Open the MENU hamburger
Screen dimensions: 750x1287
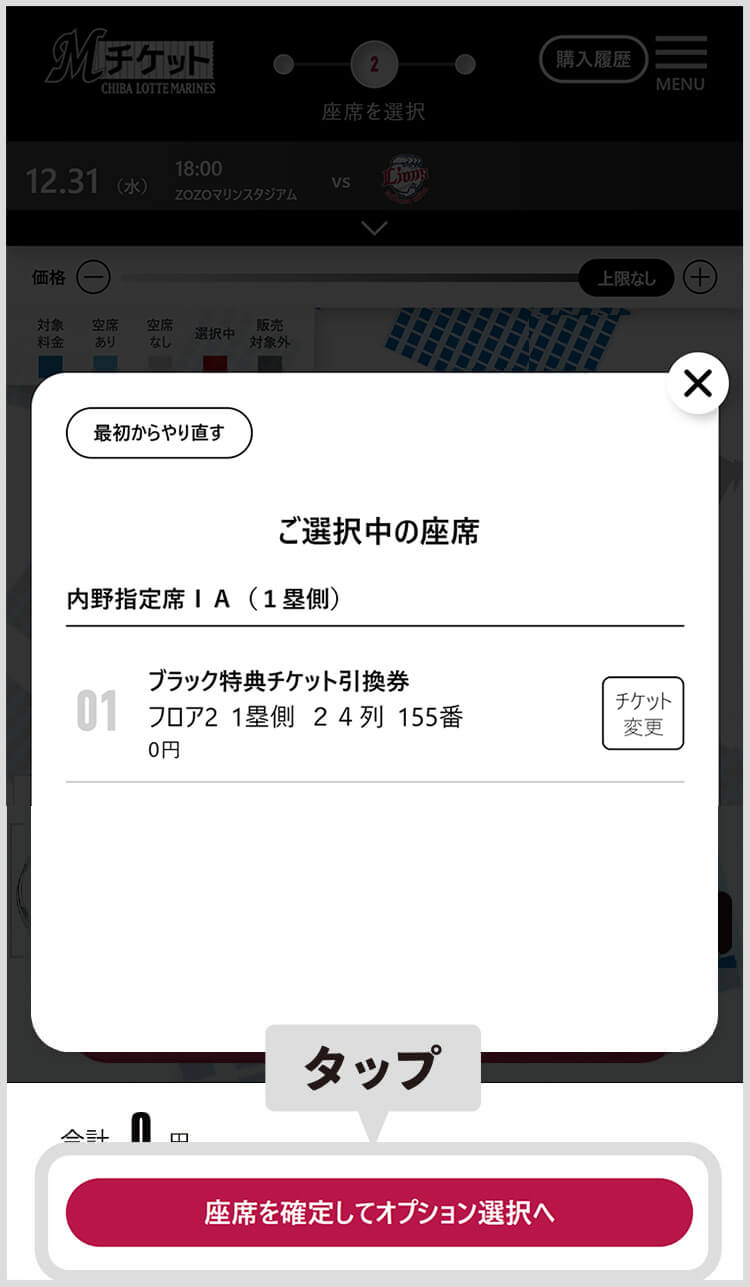pos(681,62)
